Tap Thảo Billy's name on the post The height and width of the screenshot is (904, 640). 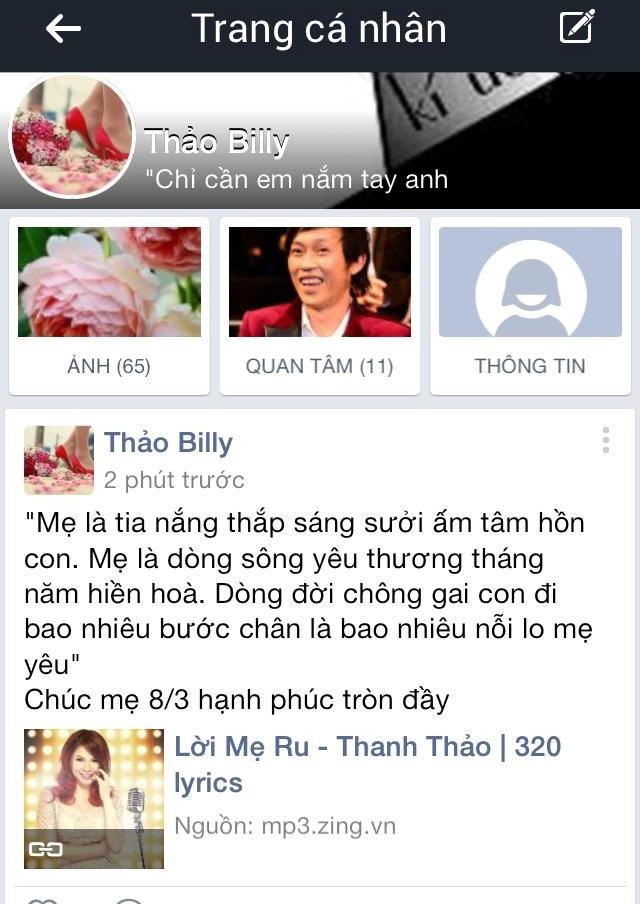pyautogui.click(x=168, y=443)
